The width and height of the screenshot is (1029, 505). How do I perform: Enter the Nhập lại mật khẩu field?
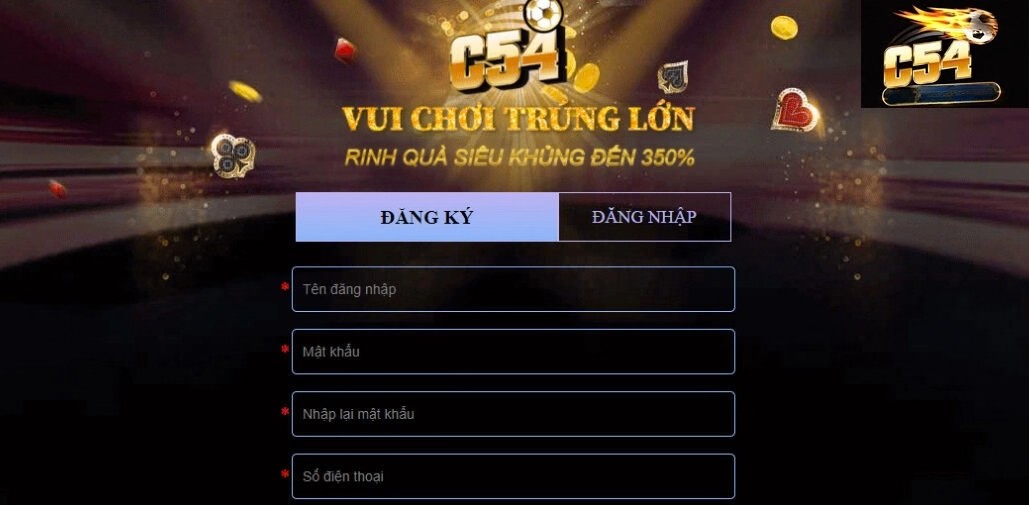pyautogui.click(x=513, y=414)
